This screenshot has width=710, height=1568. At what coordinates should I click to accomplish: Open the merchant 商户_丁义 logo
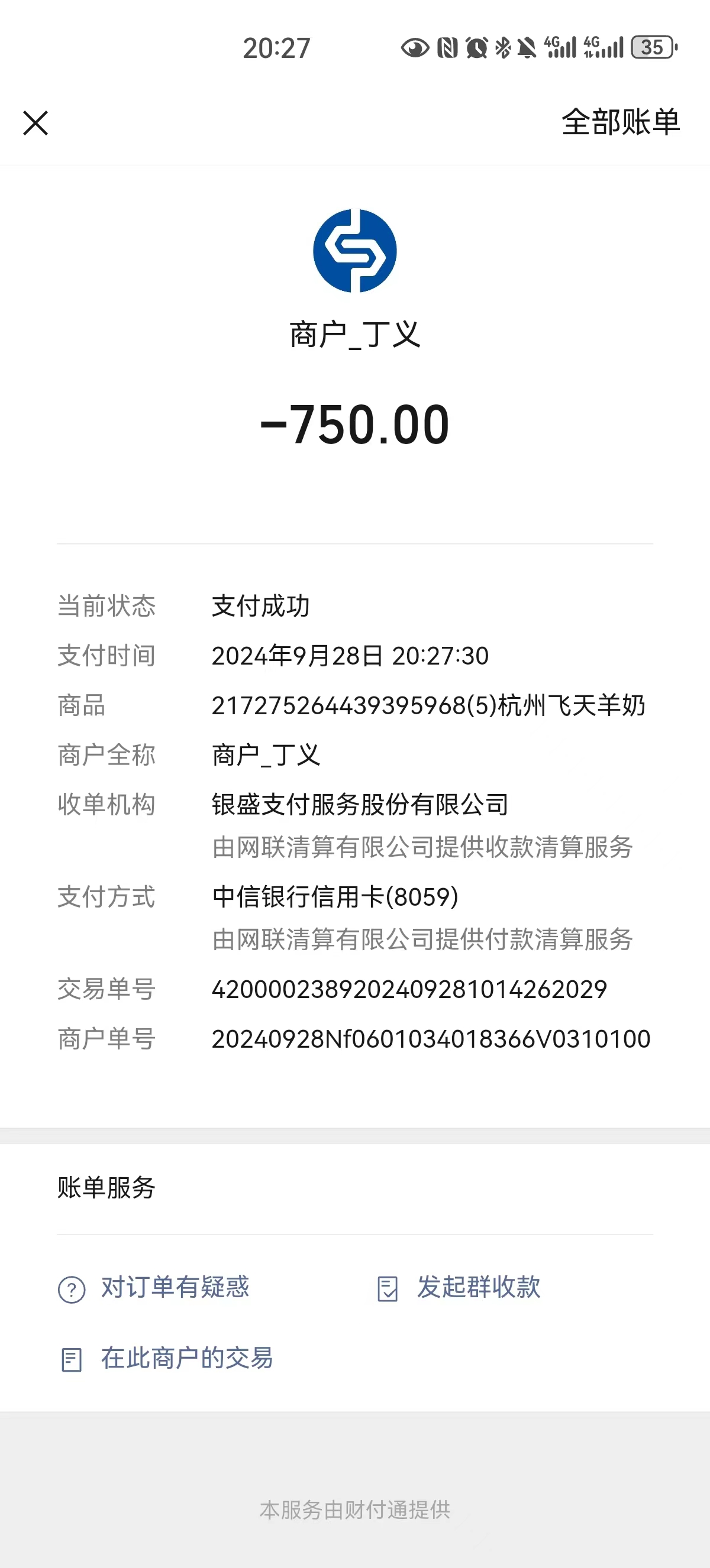[x=355, y=251]
